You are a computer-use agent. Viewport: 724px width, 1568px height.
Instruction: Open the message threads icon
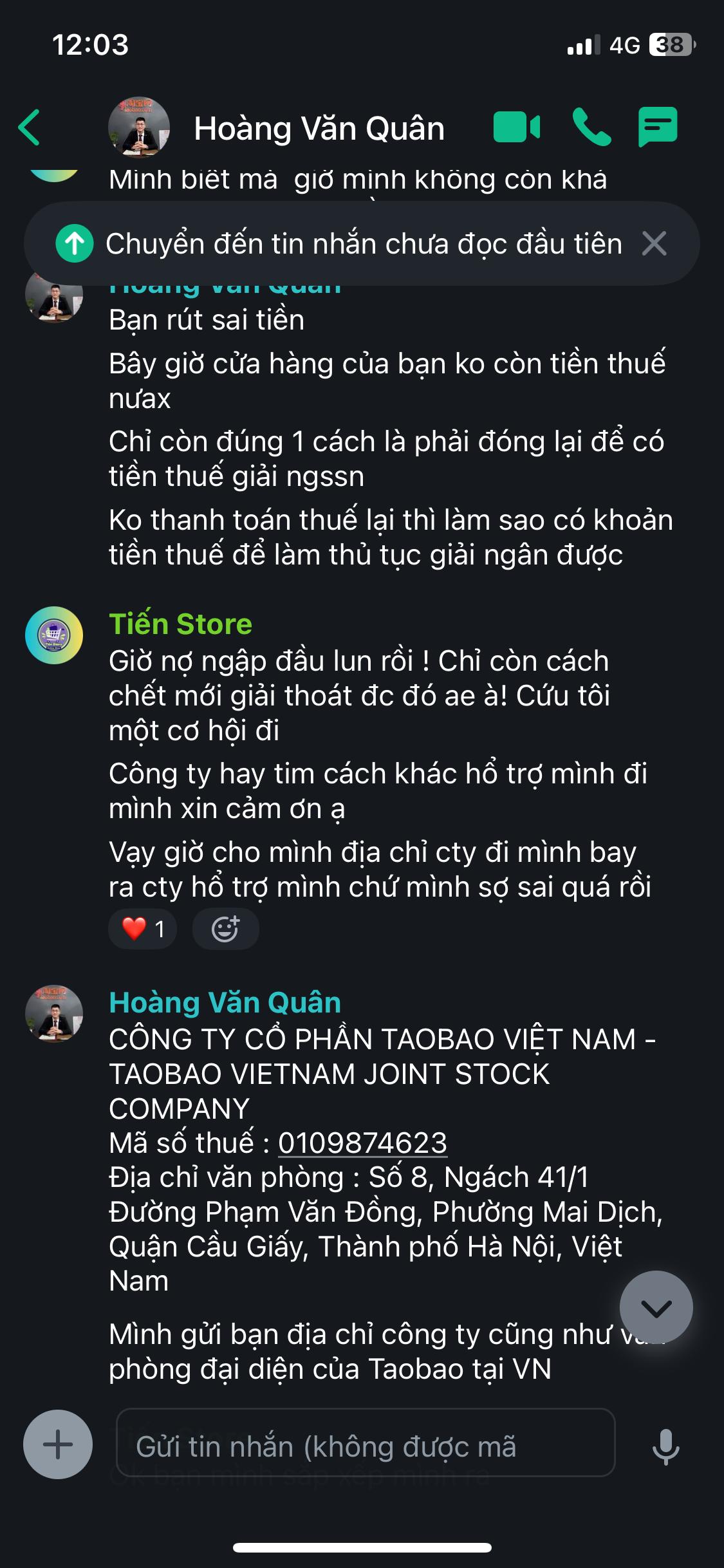[x=657, y=127]
